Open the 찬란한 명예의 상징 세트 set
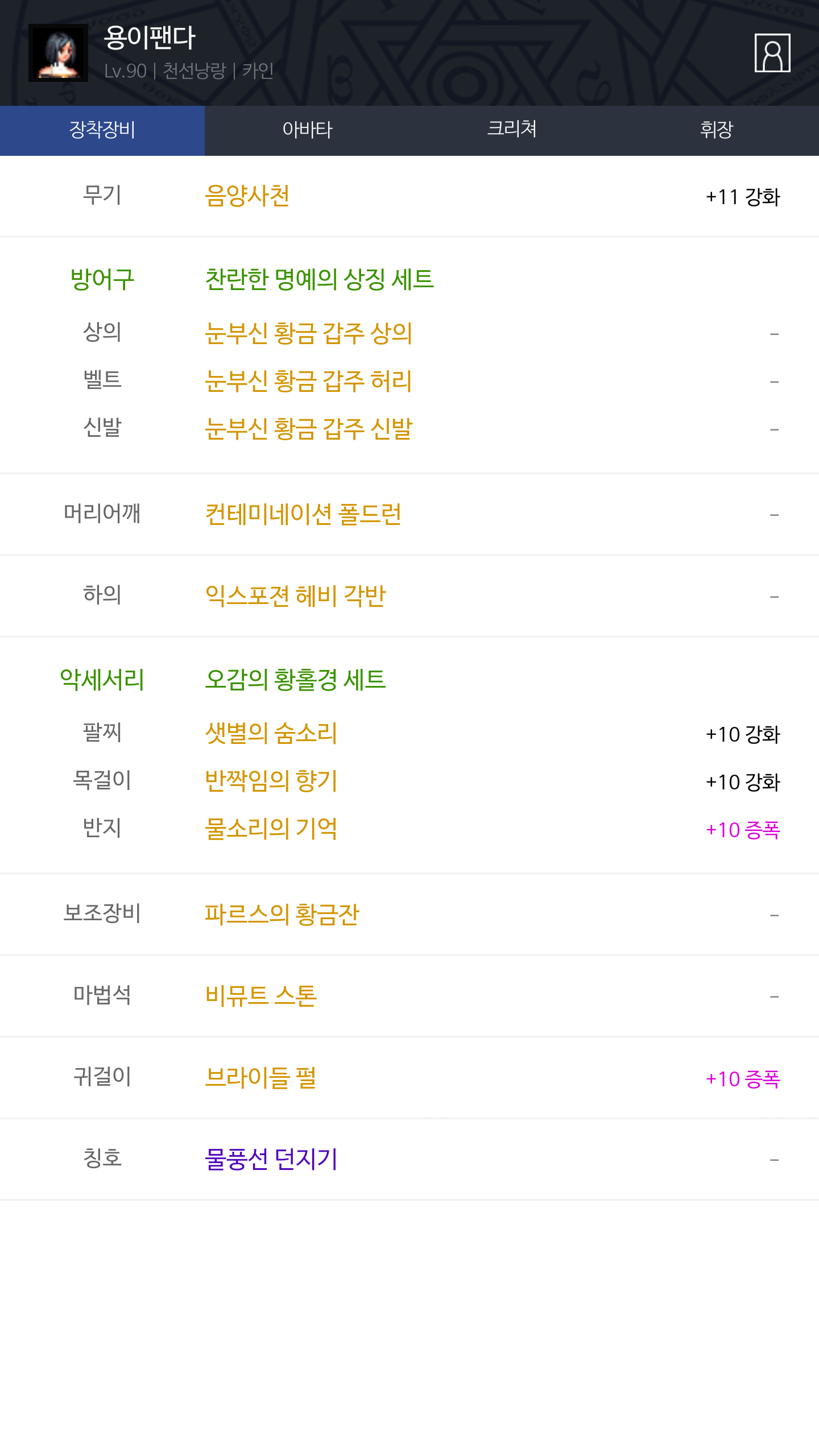Image resolution: width=819 pixels, height=1456 pixels. 319,279
